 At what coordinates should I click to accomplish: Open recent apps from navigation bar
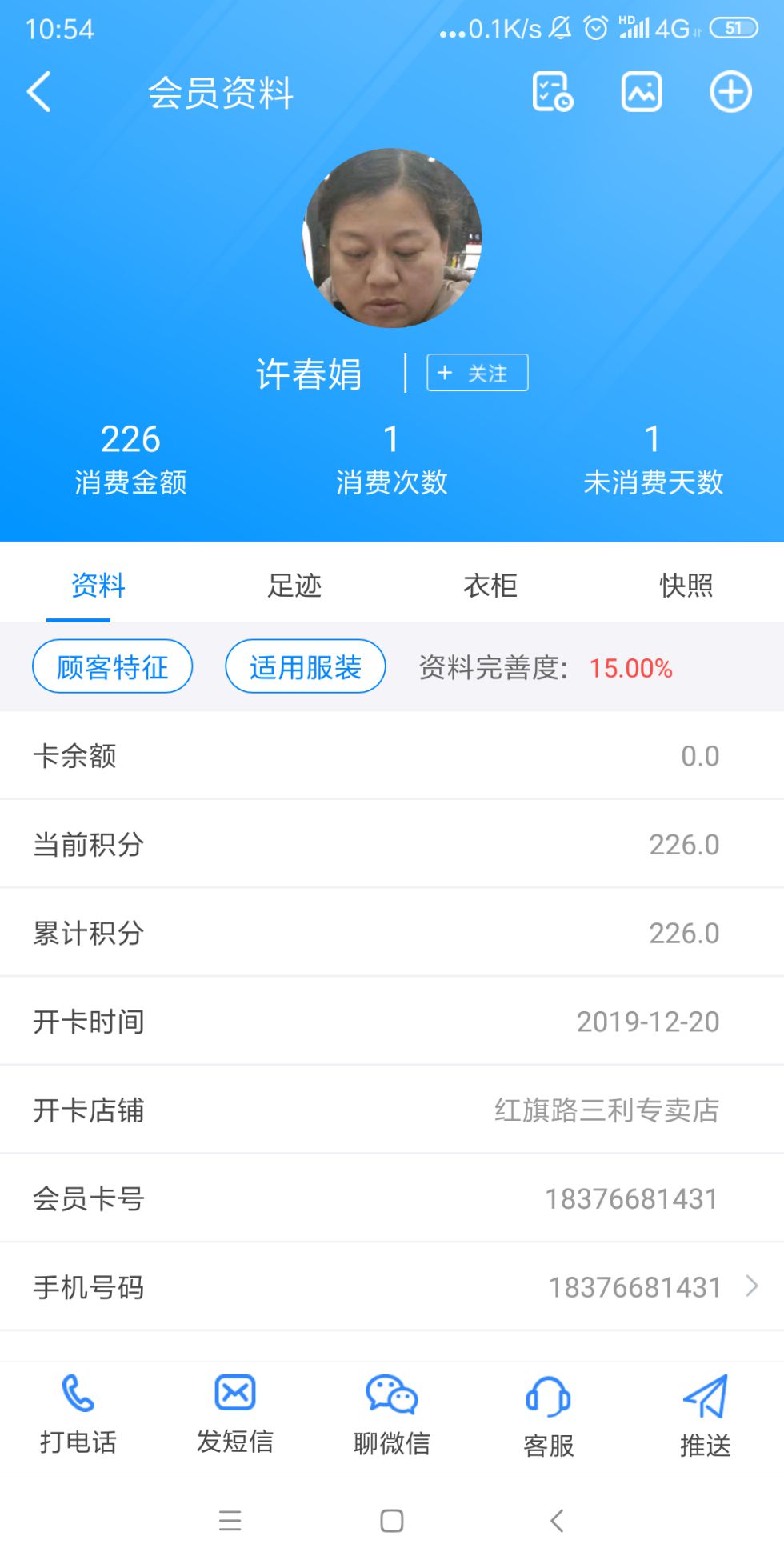(x=230, y=1521)
